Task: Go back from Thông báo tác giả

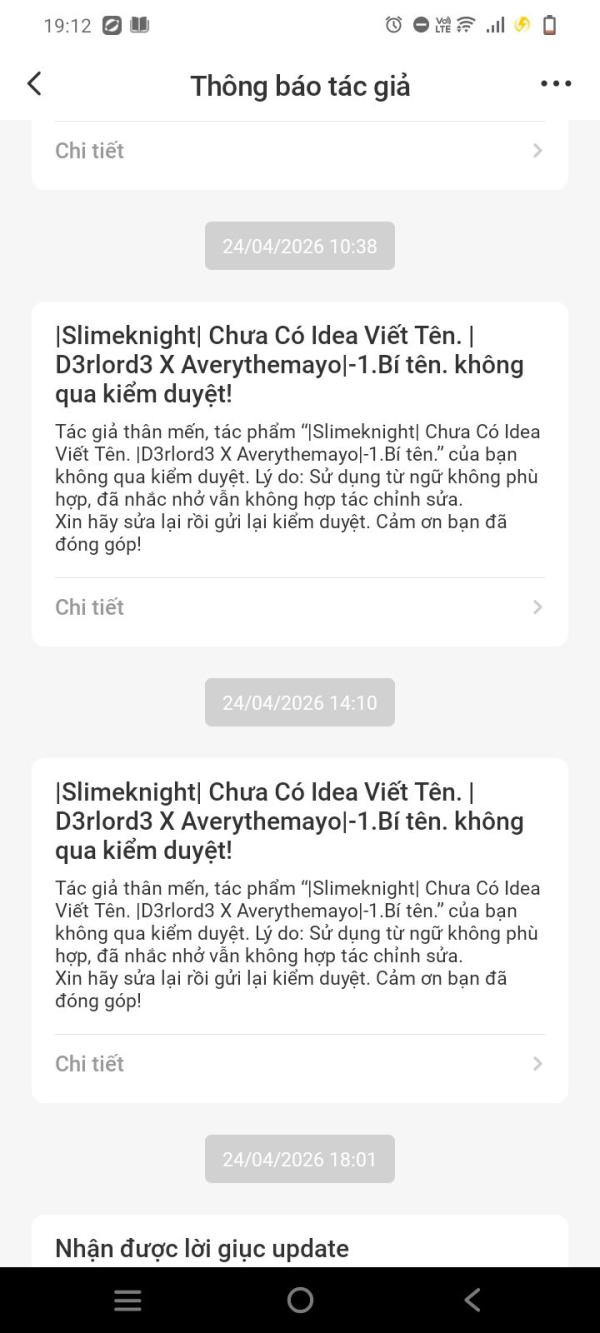Action: point(35,84)
